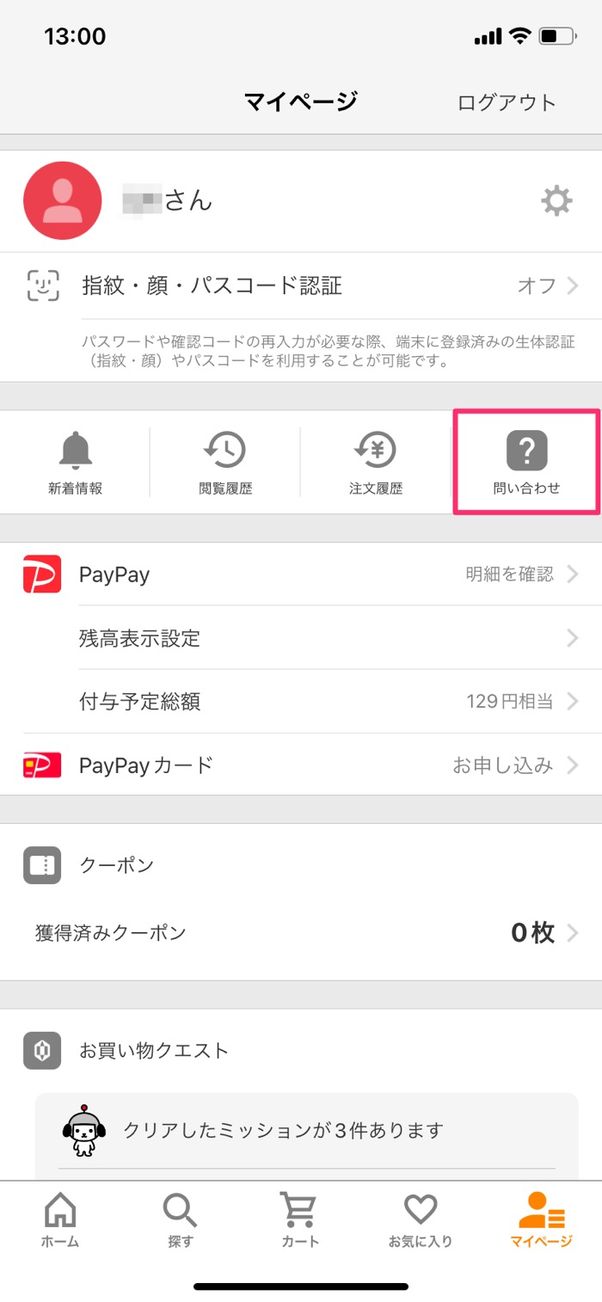The image size is (602, 1302).
Task: Select the お気に入り tab
Action: 420,1220
